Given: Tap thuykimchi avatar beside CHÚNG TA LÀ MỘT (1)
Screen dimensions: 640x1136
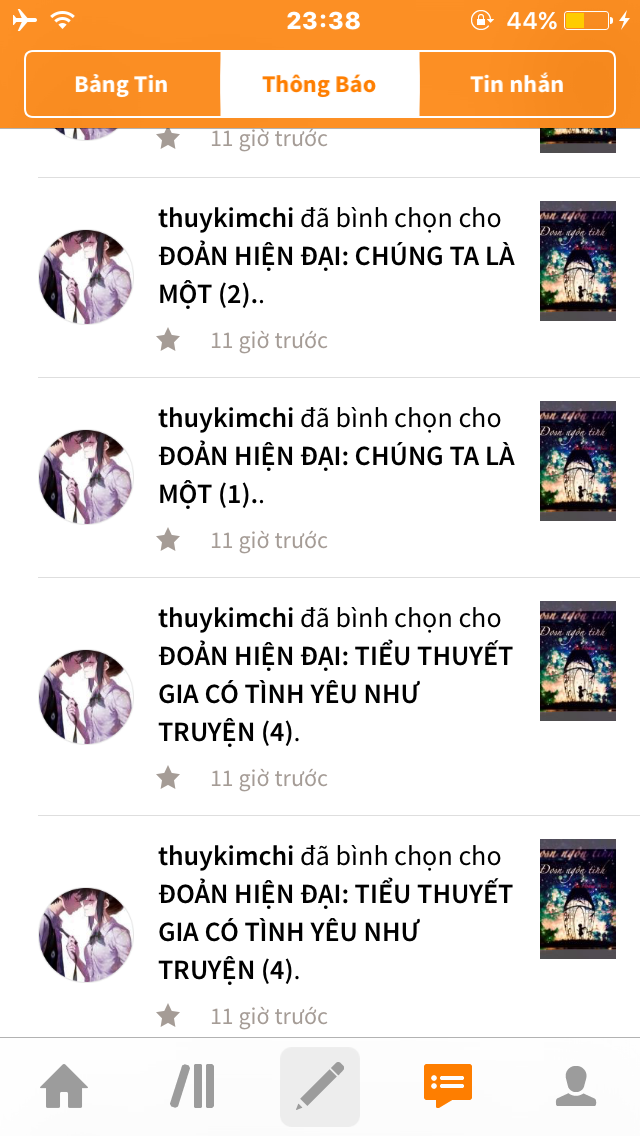Looking at the screenshot, I should tap(86, 477).
